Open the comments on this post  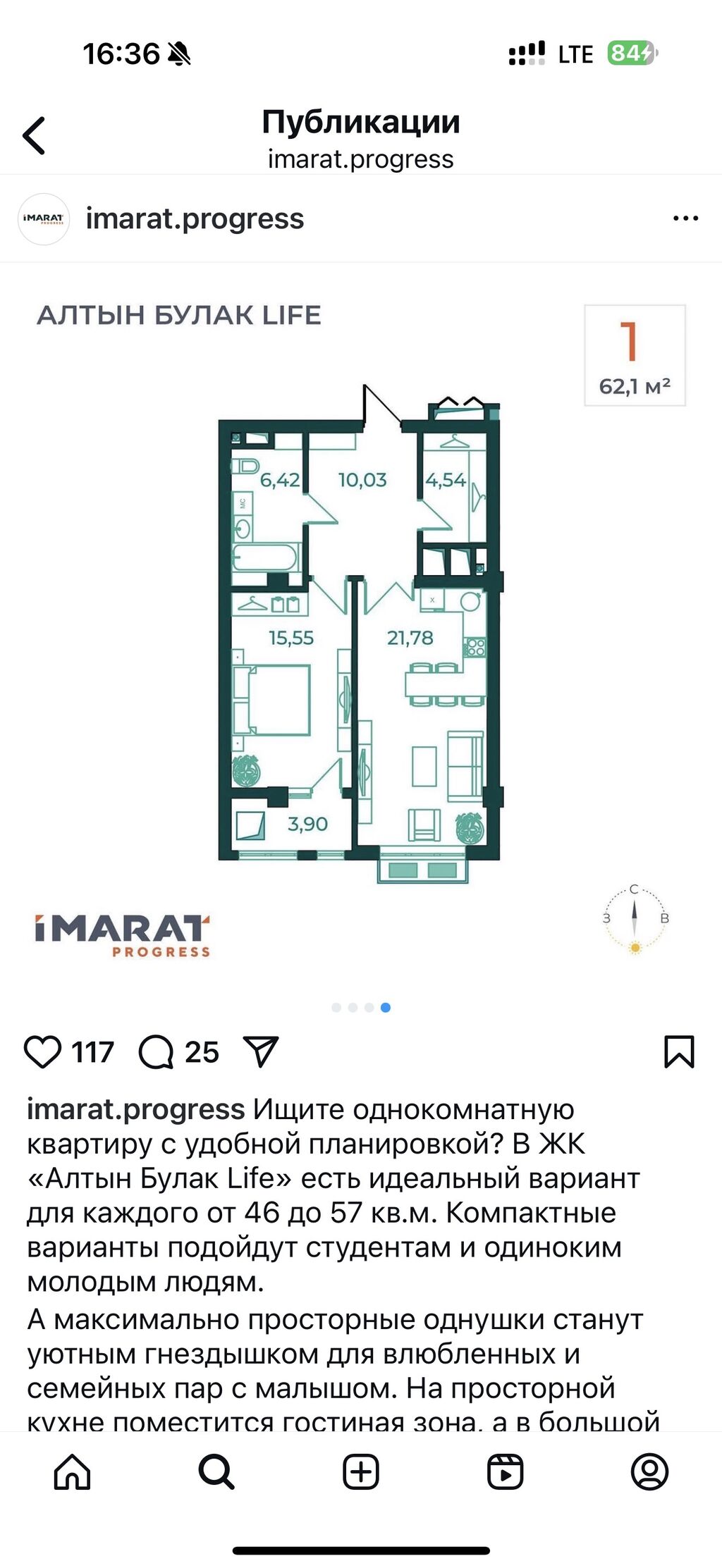pyautogui.click(x=156, y=1052)
